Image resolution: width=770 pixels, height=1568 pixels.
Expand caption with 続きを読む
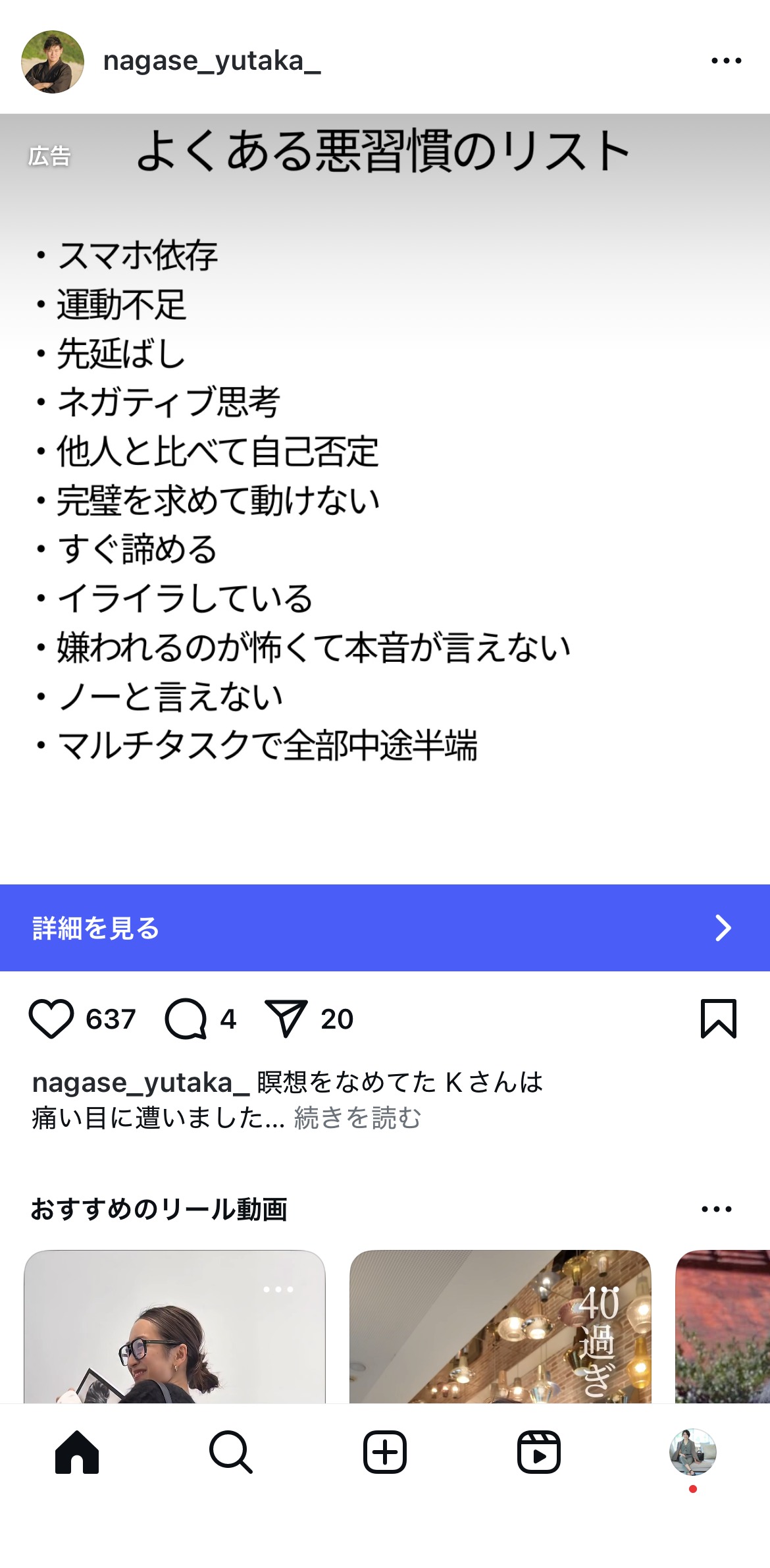(357, 1118)
